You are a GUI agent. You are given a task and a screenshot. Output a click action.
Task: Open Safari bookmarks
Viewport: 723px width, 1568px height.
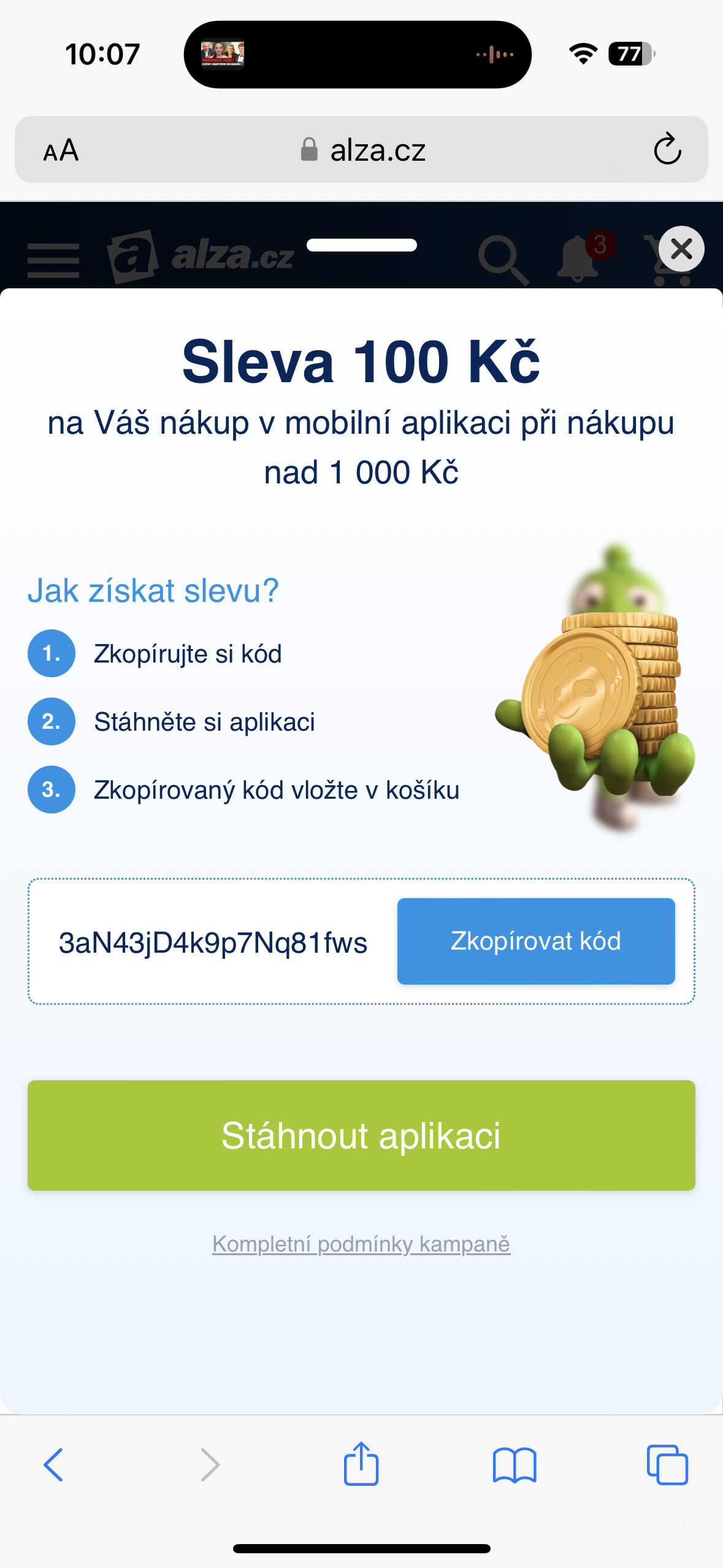(x=515, y=1465)
